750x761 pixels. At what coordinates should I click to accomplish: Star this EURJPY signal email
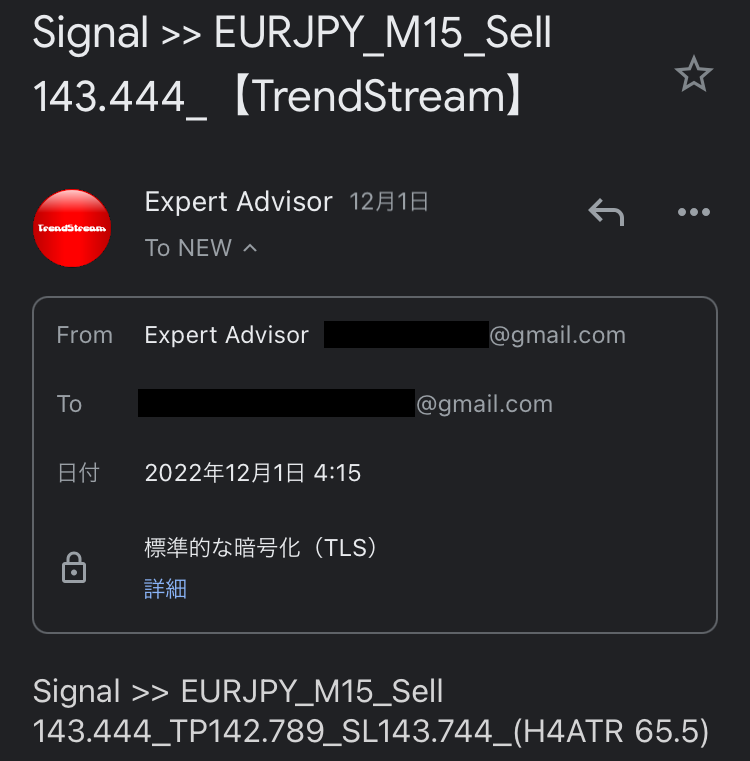[x=693, y=74]
